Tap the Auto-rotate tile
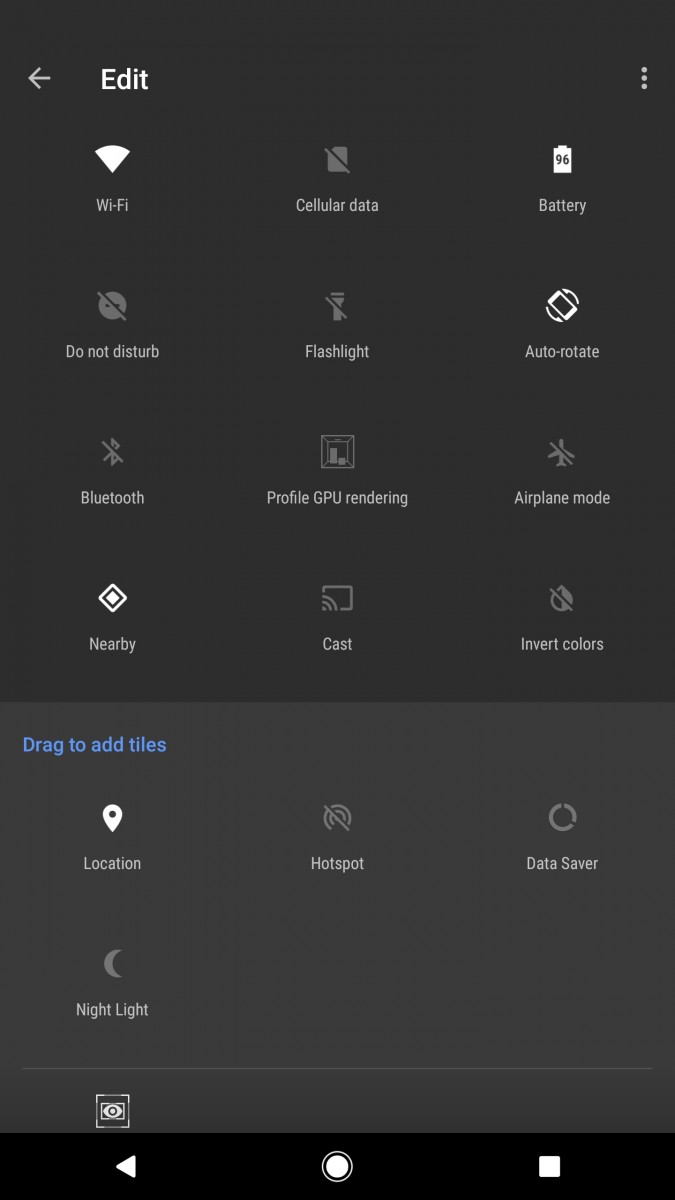The height and width of the screenshot is (1200, 675). (562, 325)
